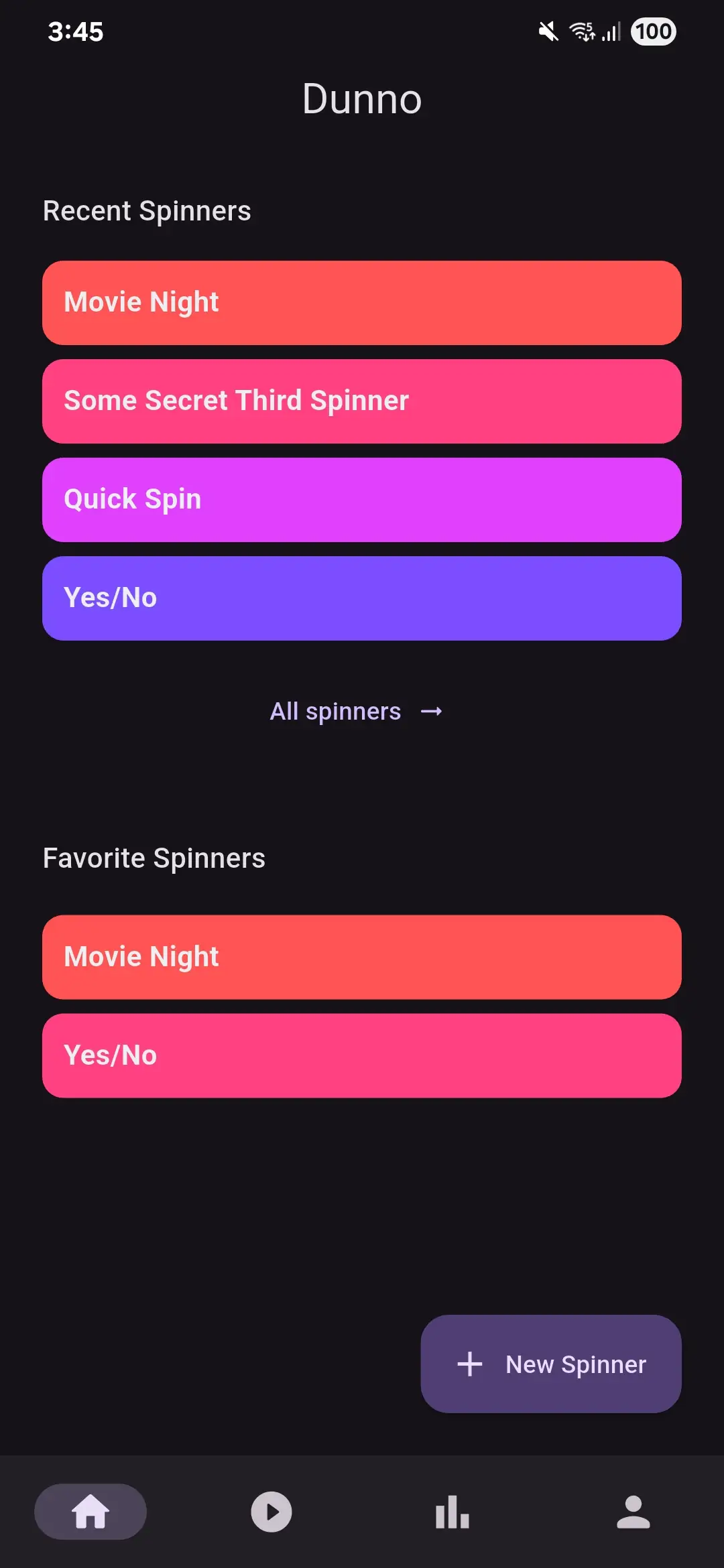Open Movie Night under Favorite Spinners
724x1568 pixels.
coord(362,957)
